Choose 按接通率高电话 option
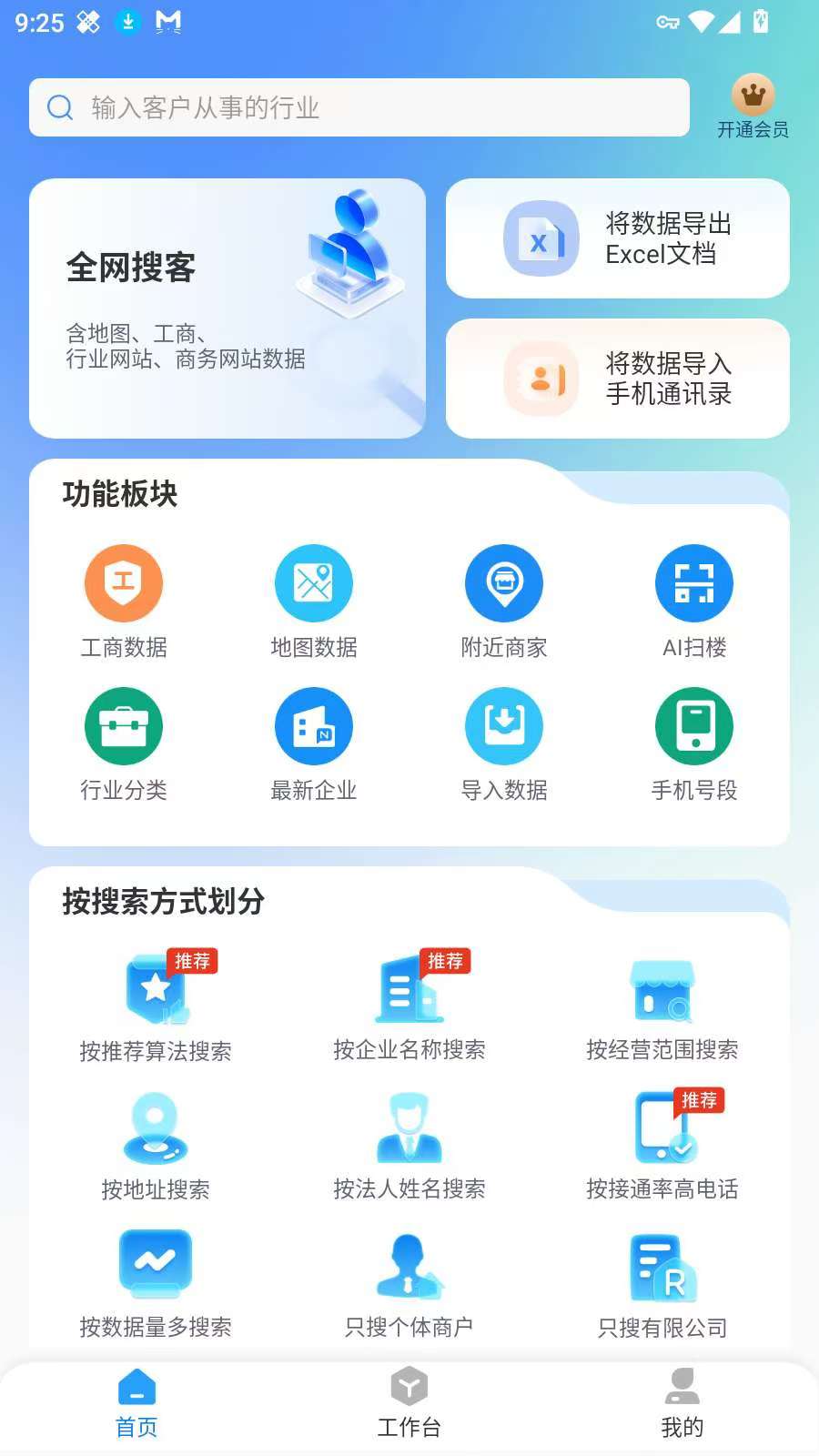This screenshot has height=1456, width=819. [x=662, y=1145]
